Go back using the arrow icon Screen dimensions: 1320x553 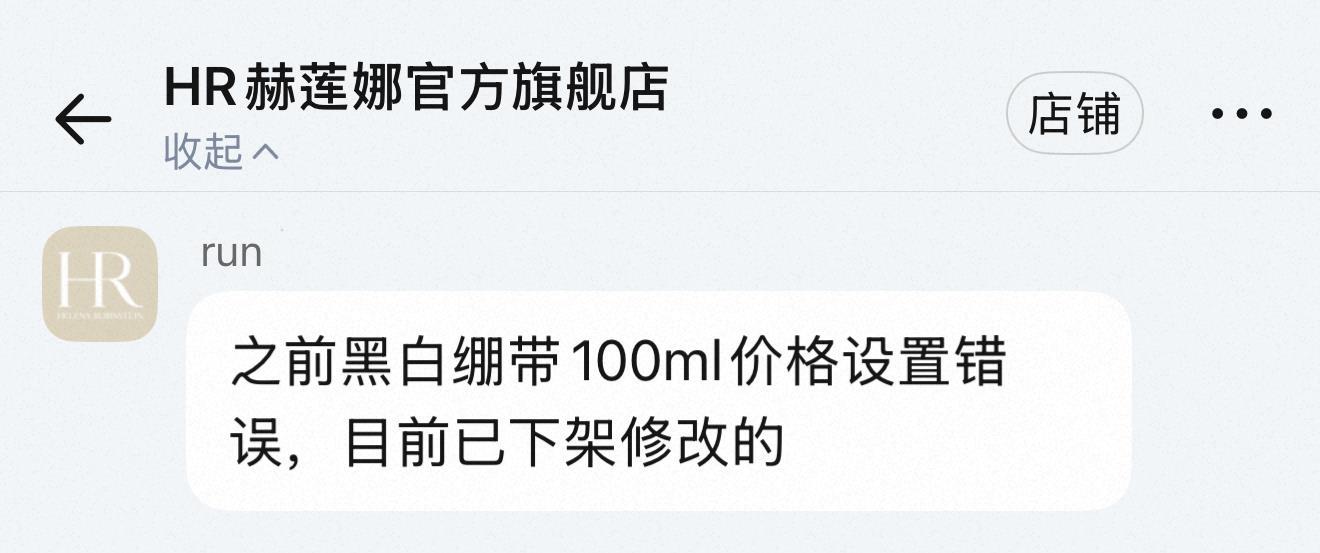click(x=83, y=120)
